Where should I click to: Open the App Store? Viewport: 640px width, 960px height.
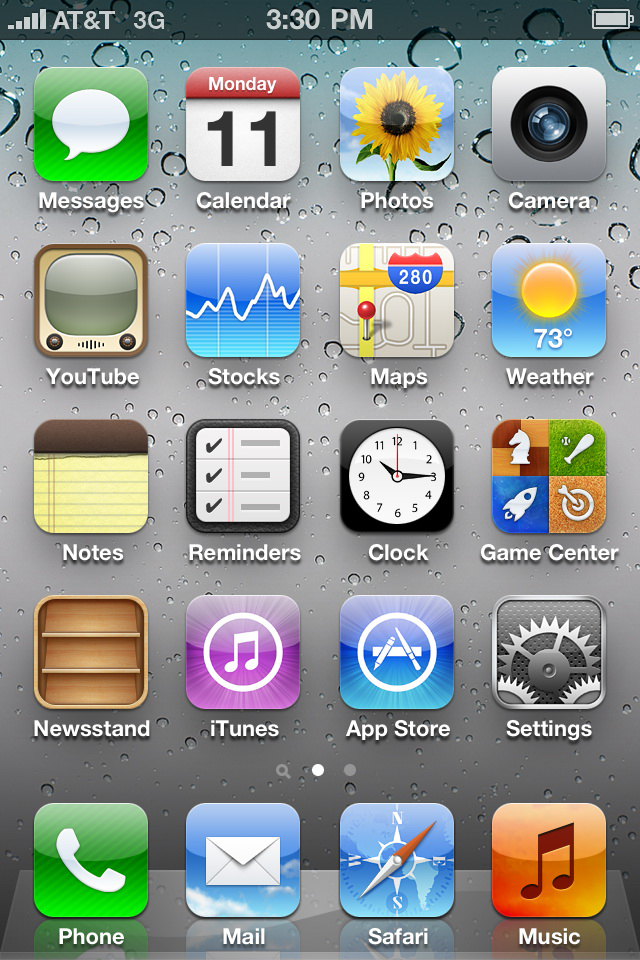[397, 652]
